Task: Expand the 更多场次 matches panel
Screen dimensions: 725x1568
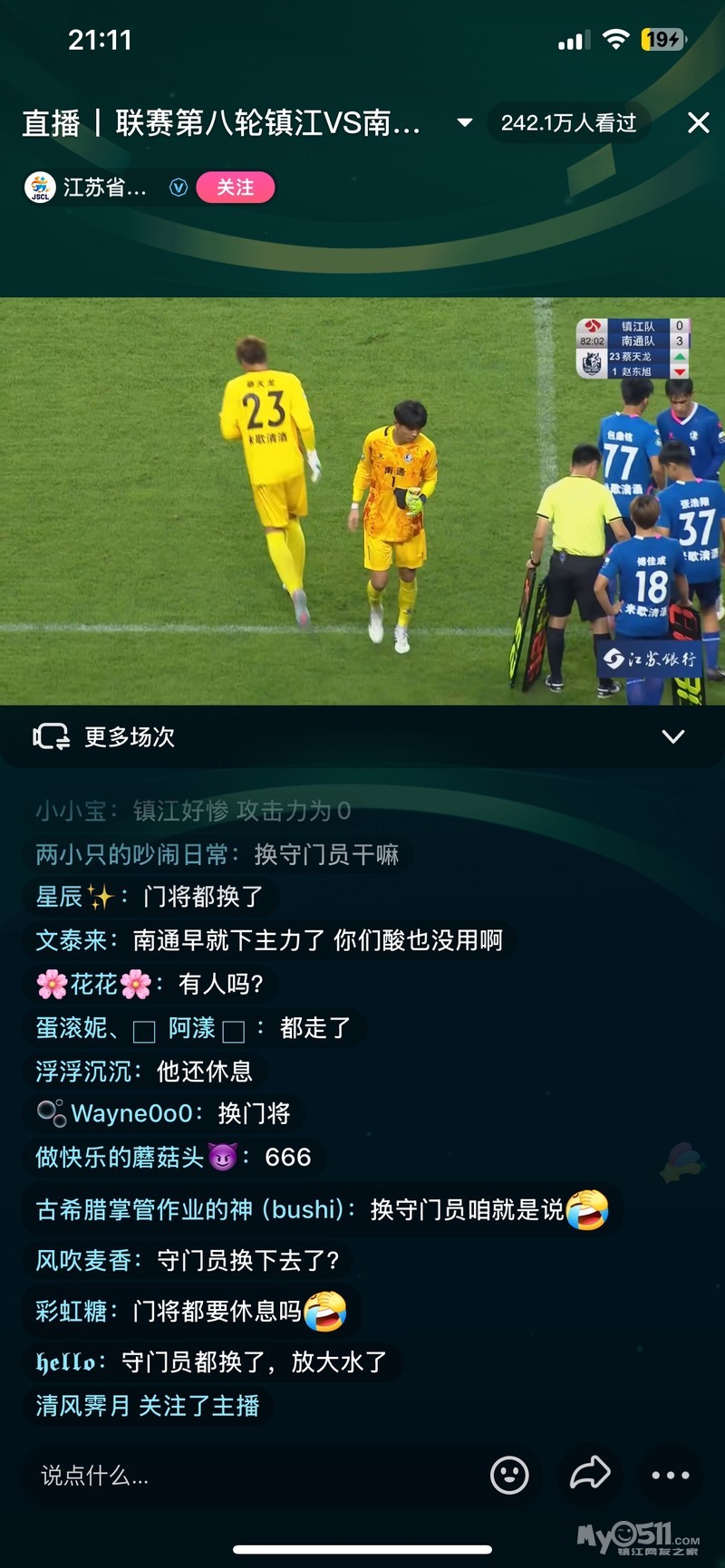Action: tap(672, 736)
